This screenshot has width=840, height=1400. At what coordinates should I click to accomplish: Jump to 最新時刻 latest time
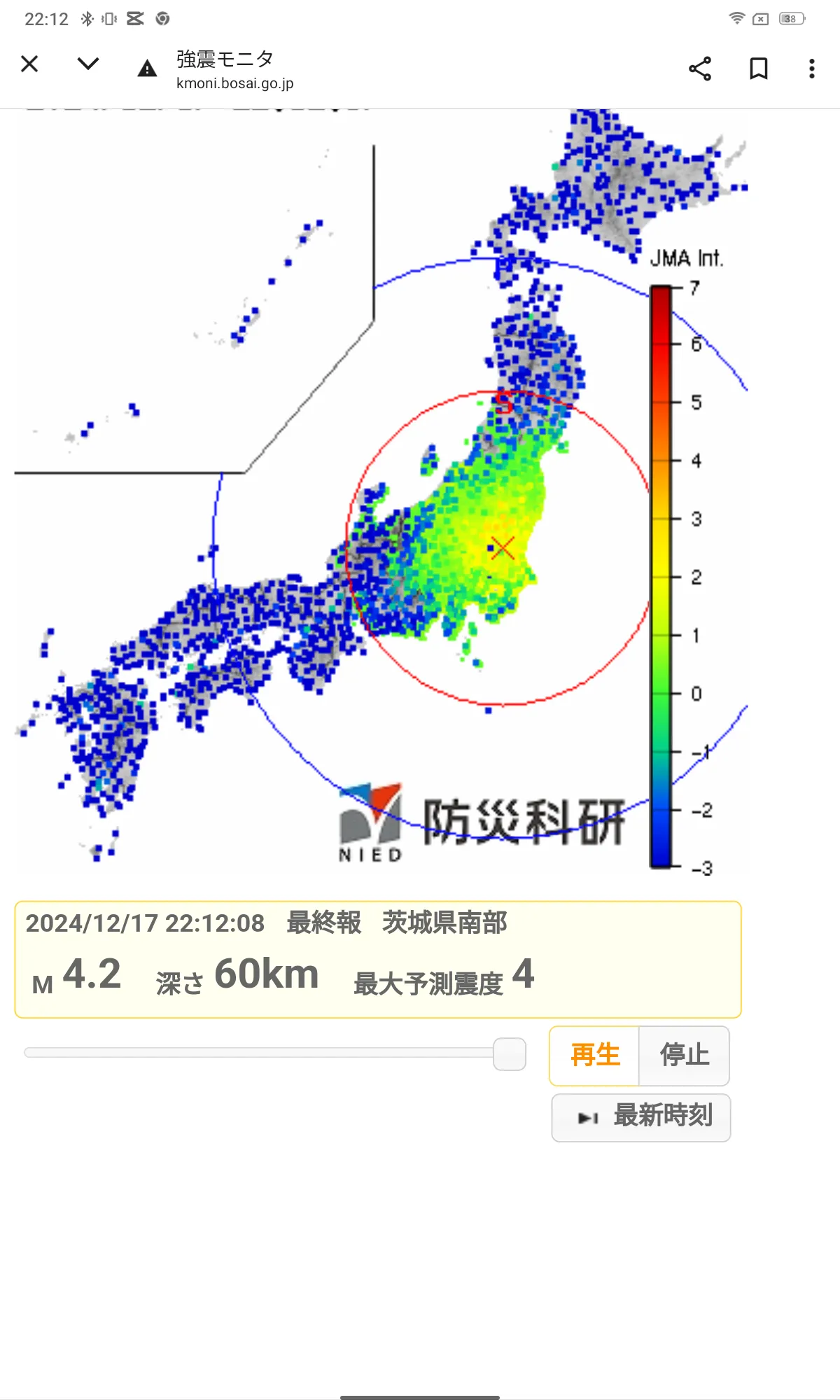pos(641,1117)
